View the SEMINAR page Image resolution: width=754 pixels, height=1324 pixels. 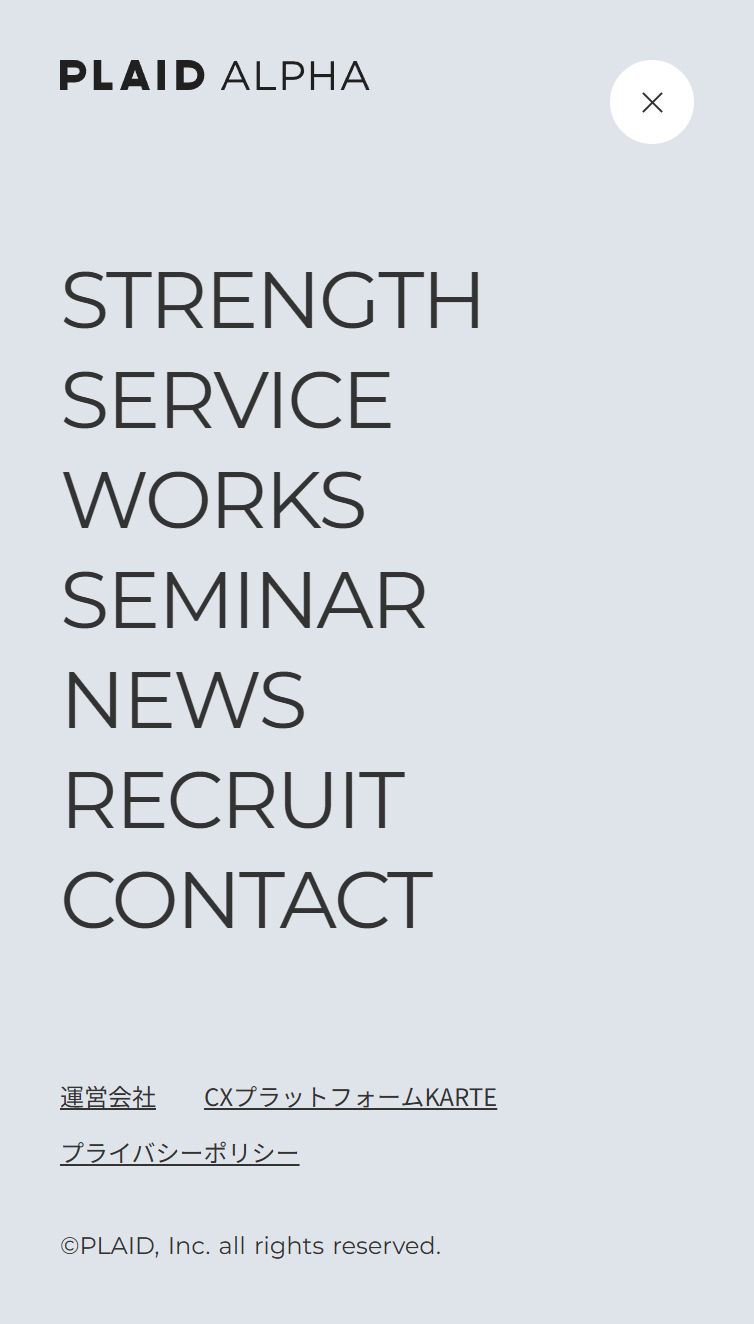click(244, 600)
